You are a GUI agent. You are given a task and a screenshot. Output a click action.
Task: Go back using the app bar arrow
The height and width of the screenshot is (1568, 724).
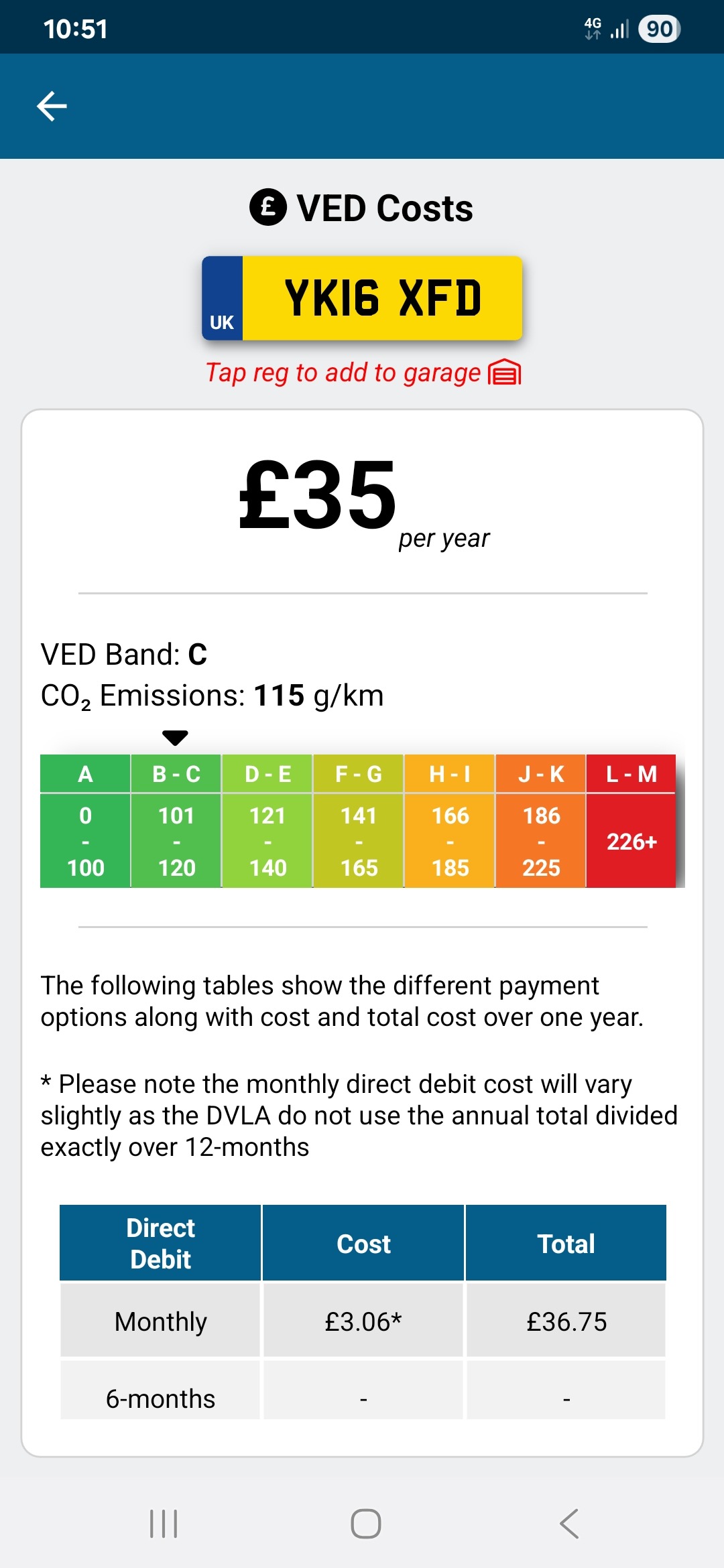[x=52, y=107]
